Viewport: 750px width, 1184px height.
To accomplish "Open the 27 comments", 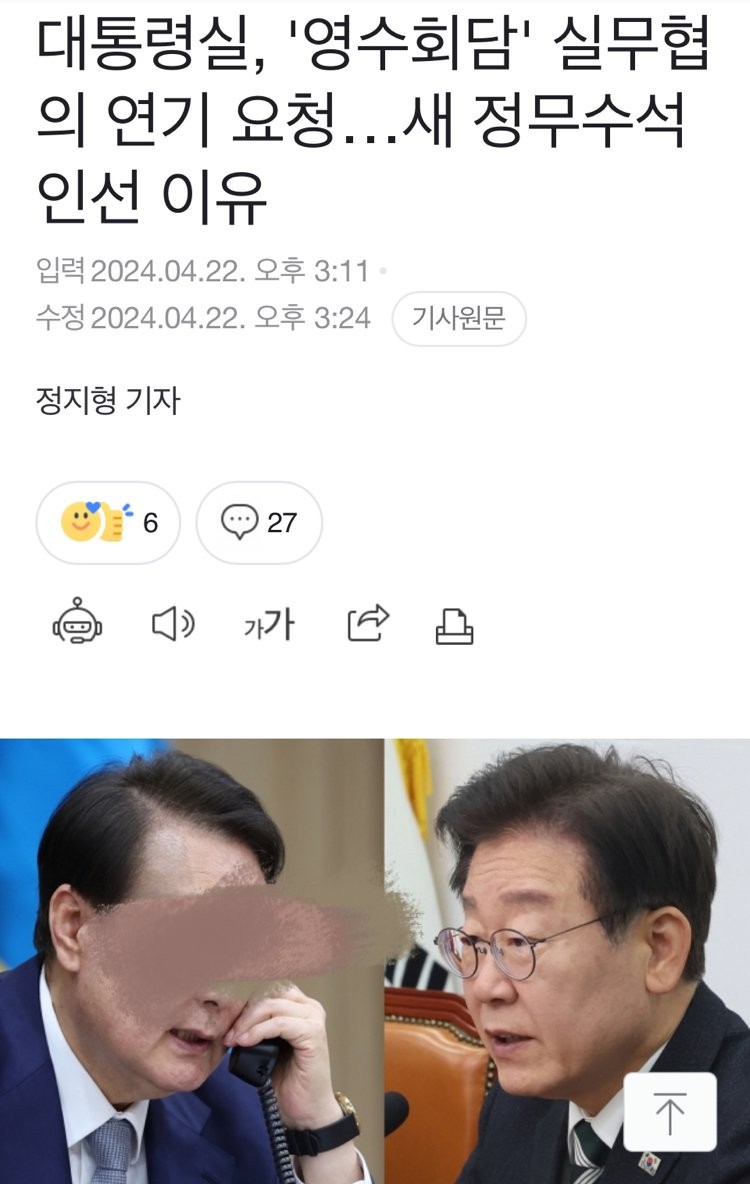I will (x=258, y=522).
